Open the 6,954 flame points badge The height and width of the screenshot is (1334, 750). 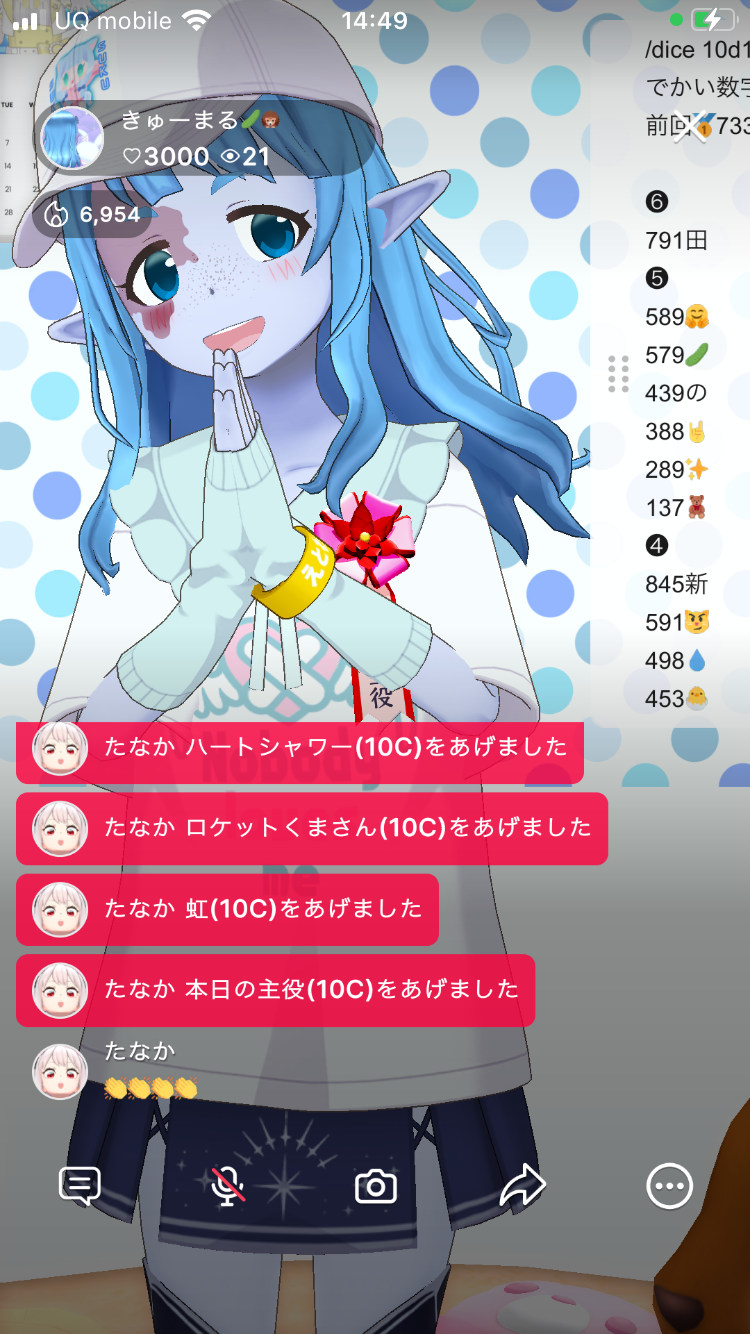pos(92,214)
